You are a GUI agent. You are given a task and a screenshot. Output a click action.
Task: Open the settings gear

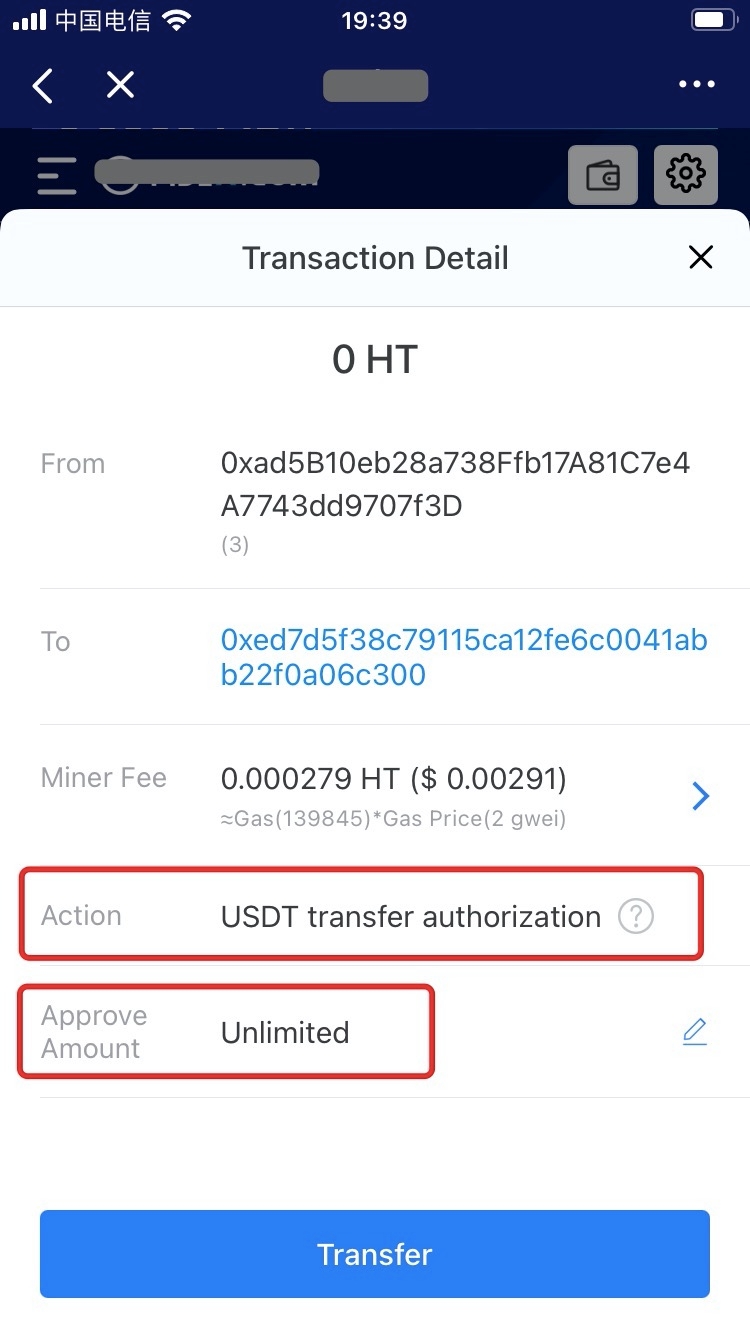pos(686,174)
